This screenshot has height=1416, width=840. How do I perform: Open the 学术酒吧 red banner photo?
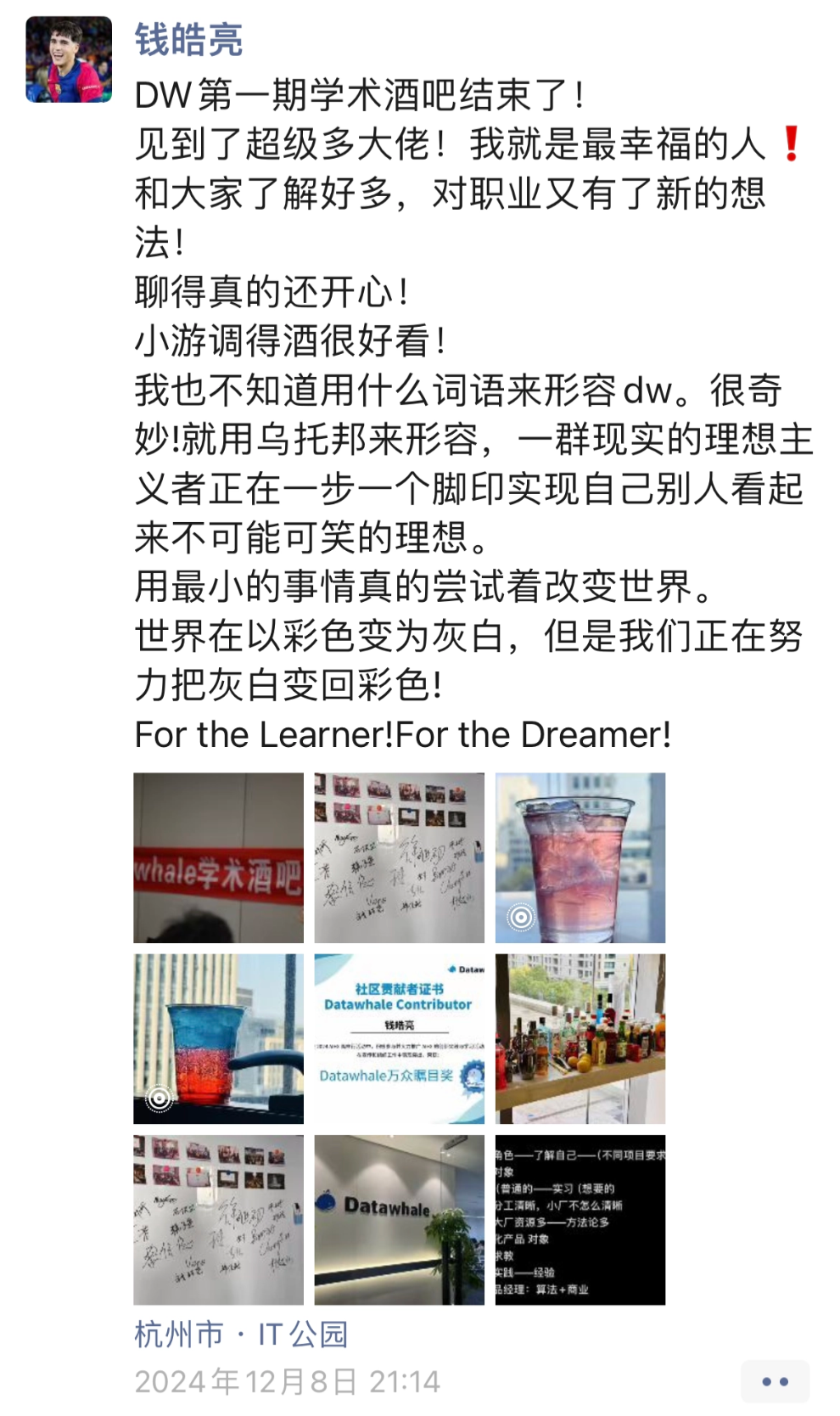(218, 857)
